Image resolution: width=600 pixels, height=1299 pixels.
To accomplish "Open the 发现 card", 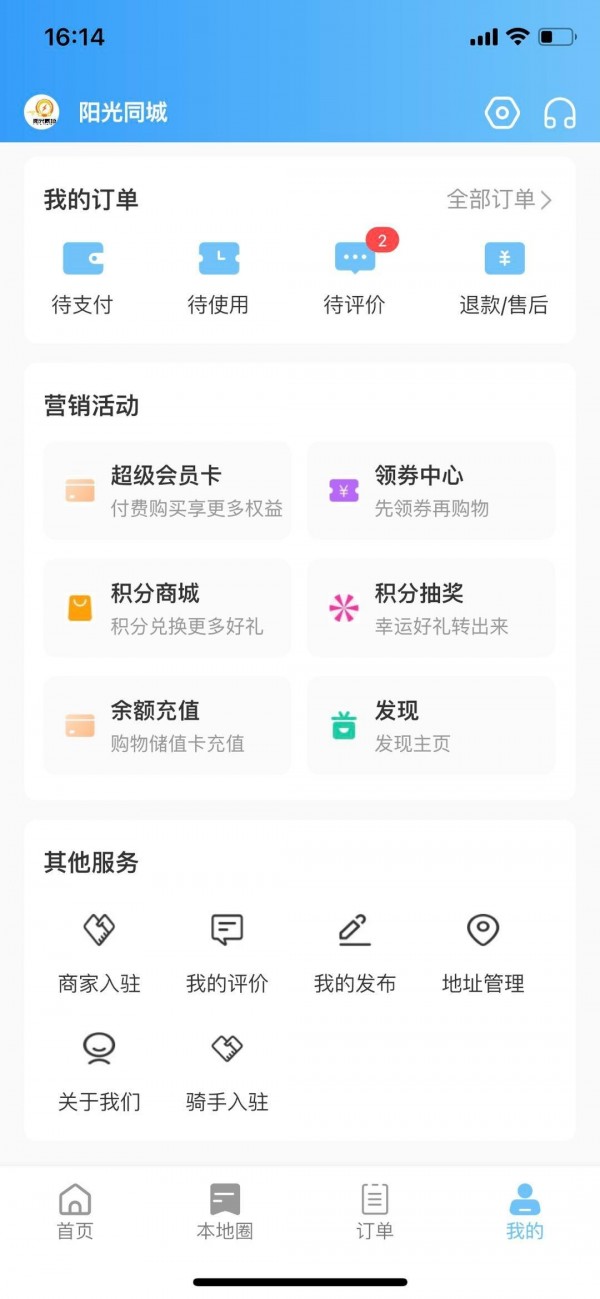I will tap(431, 726).
